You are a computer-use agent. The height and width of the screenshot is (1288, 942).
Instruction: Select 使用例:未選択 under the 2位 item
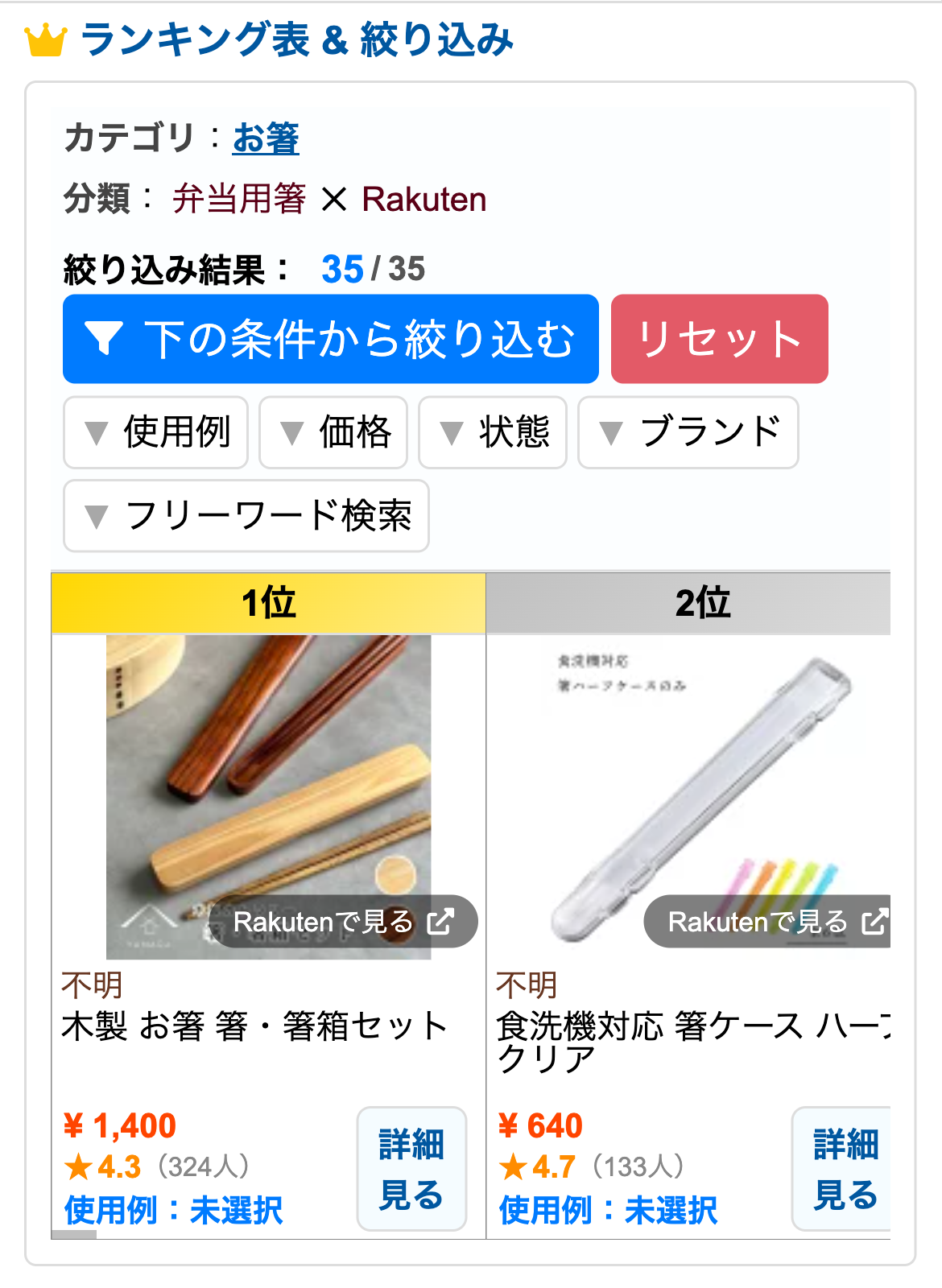click(609, 1210)
